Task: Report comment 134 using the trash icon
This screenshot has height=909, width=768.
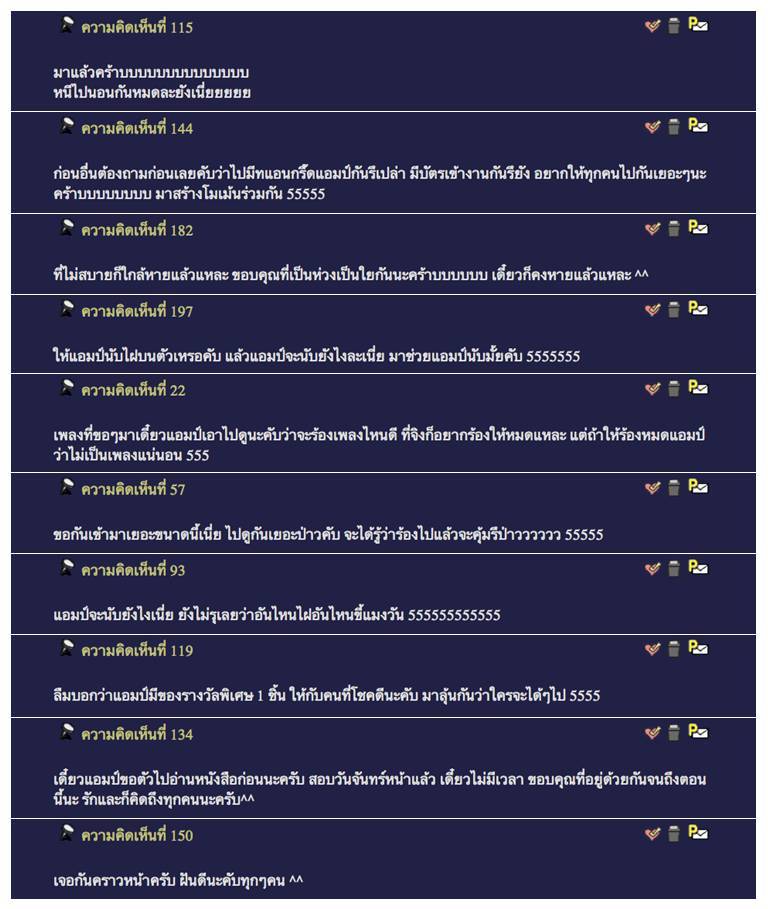Action: pos(674,733)
